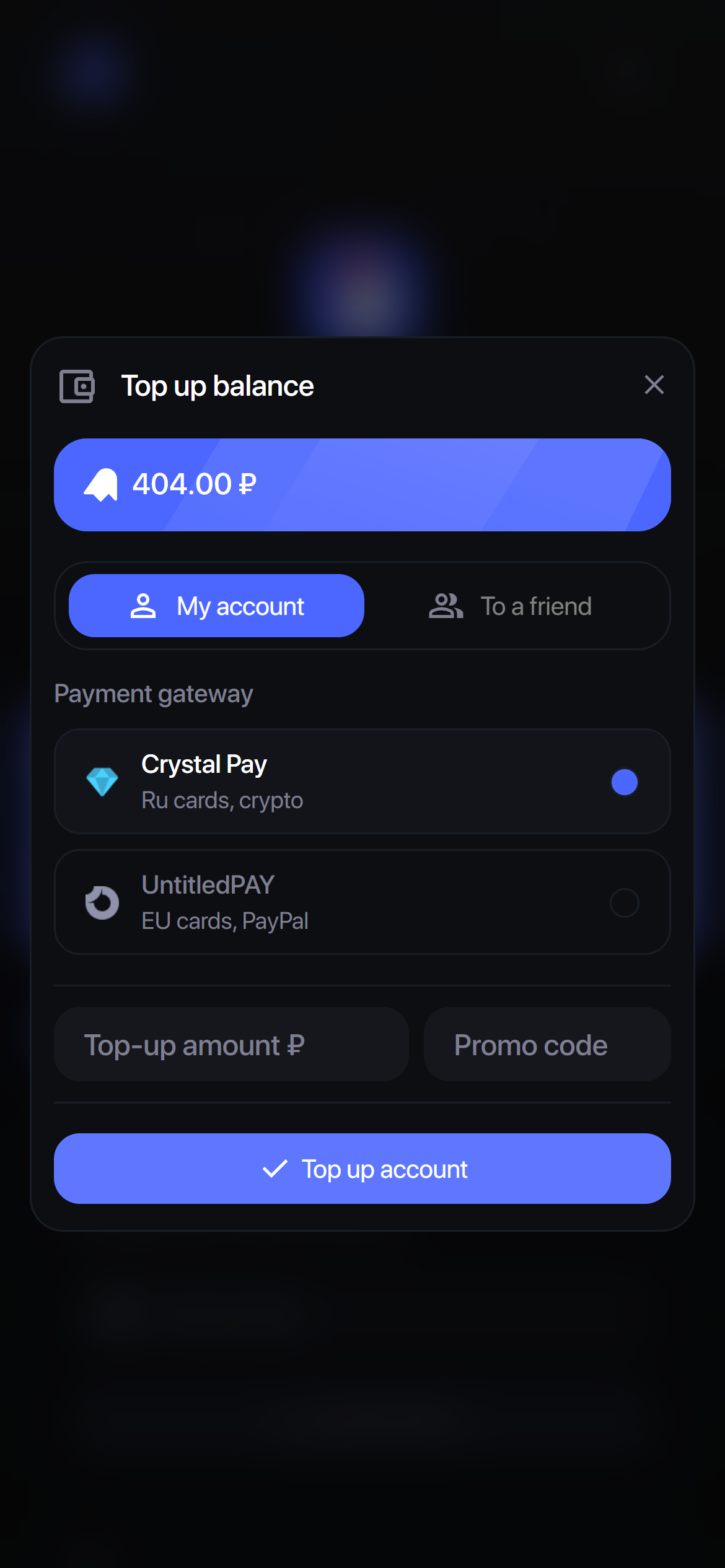Switch to the My account tab
Viewport: 725px width, 1568px height.
[216, 606]
